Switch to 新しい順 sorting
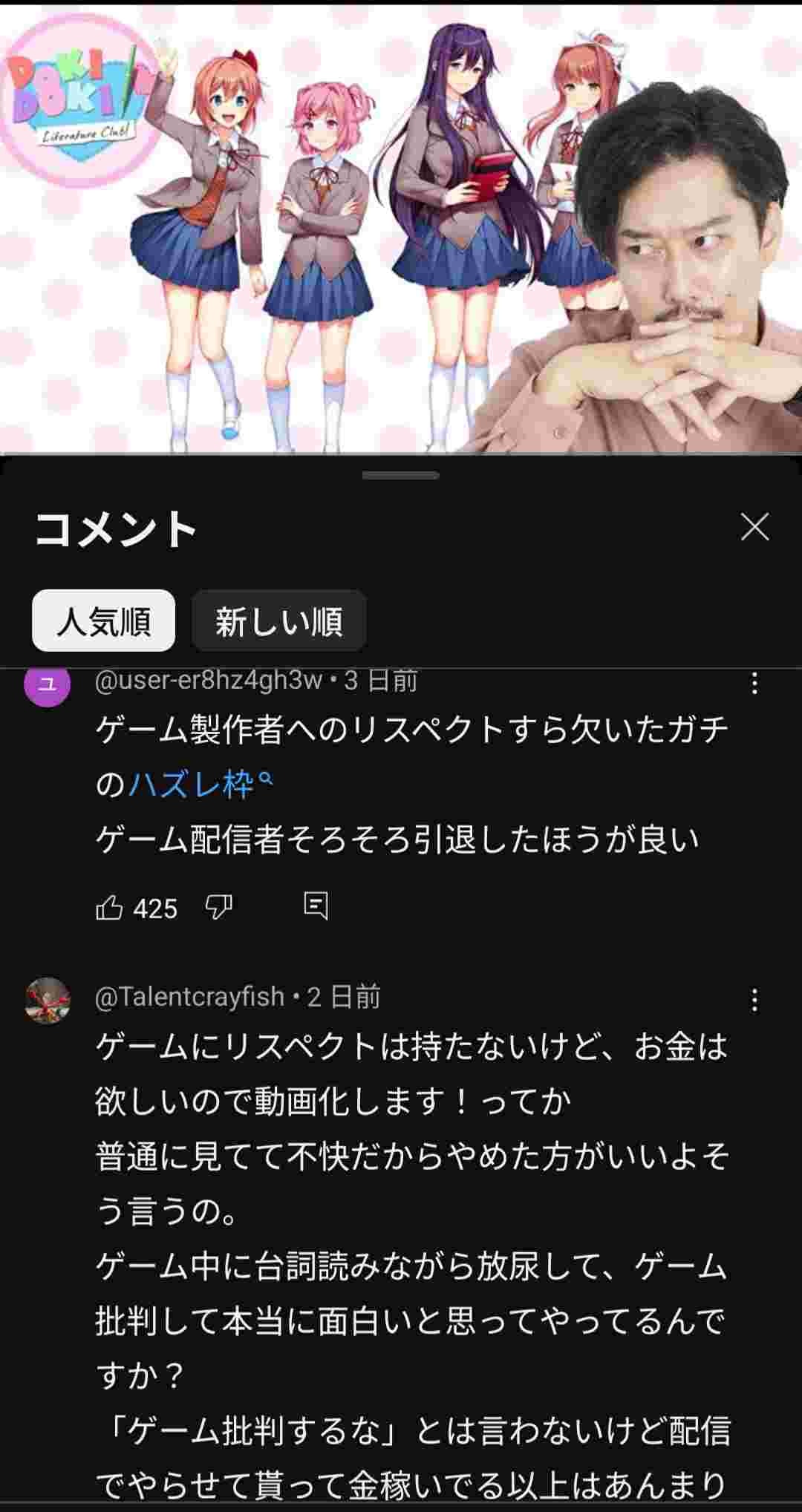 click(x=278, y=621)
